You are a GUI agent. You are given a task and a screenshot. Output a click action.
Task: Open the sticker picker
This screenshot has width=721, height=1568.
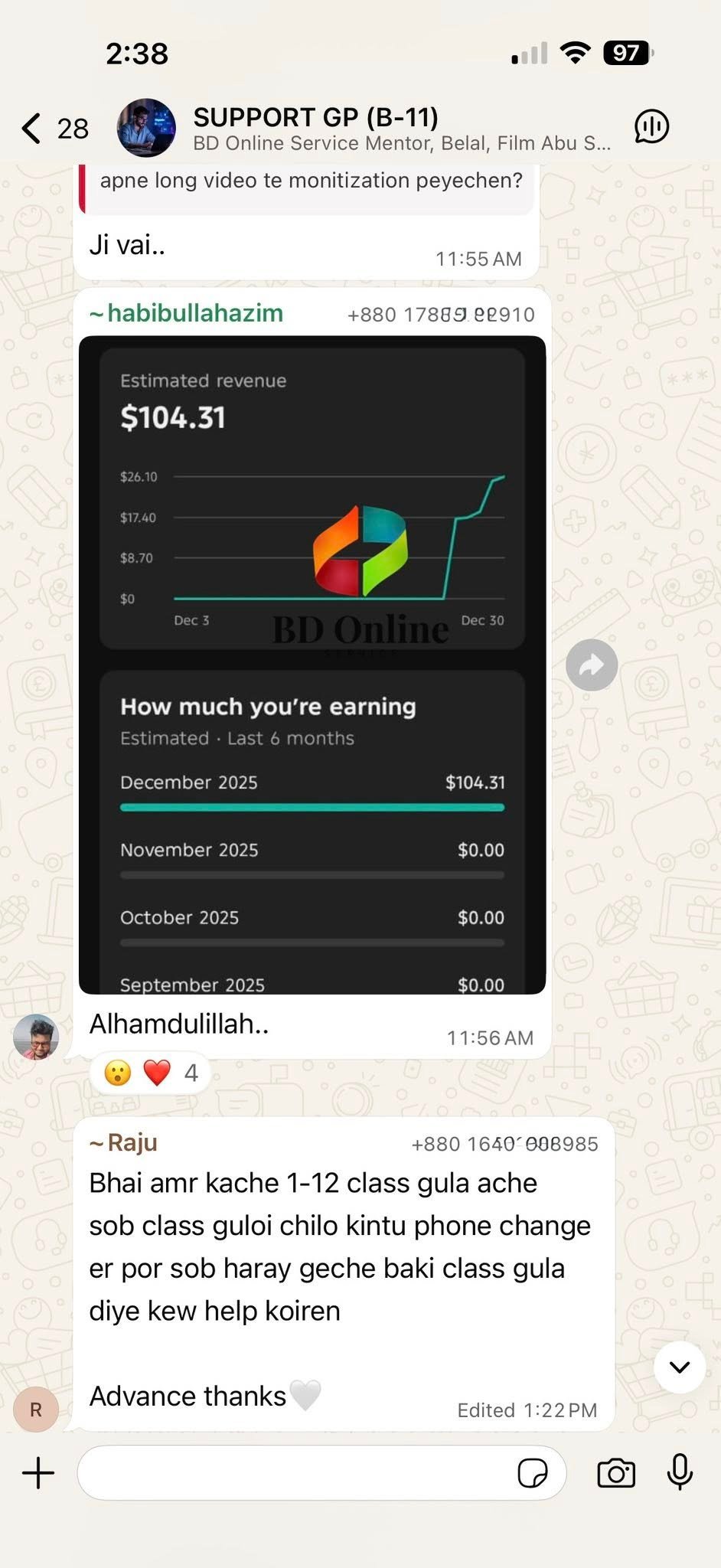pyautogui.click(x=532, y=1472)
